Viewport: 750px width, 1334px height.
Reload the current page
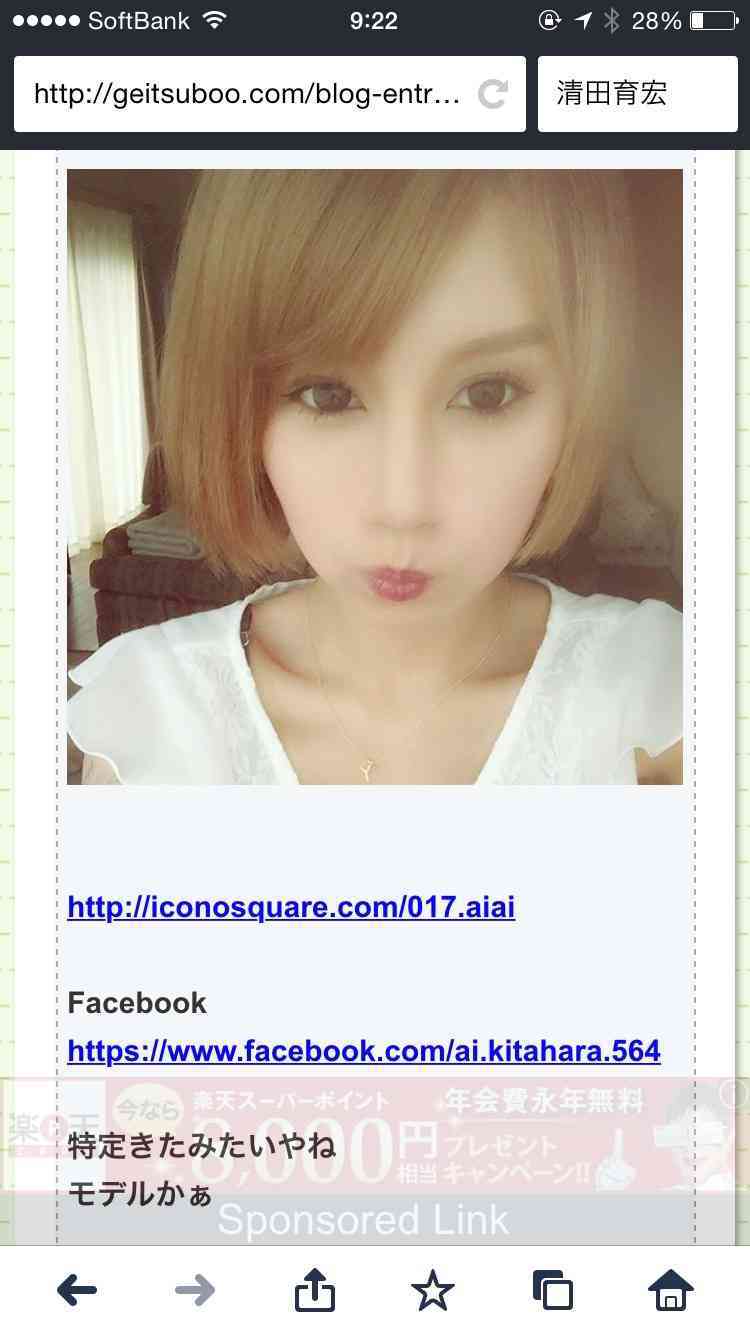point(492,95)
